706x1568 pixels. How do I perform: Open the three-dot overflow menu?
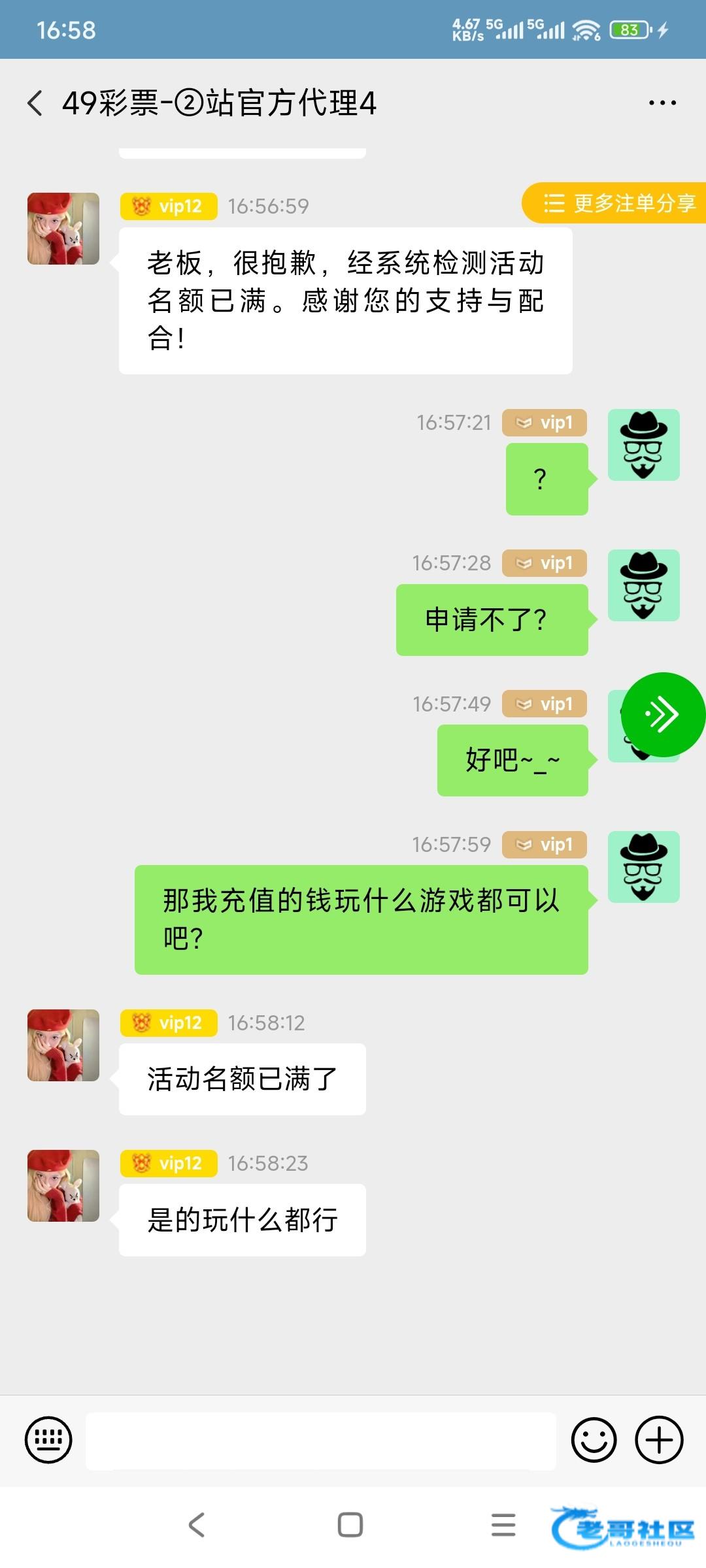click(662, 103)
